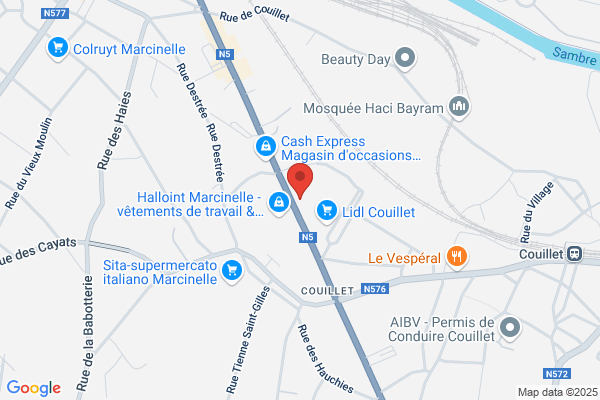The height and width of the screenshot is (400, 600).
Task: Open the Lidl Couillet marker
Action: pyautogui.click(x=327, y=211)
